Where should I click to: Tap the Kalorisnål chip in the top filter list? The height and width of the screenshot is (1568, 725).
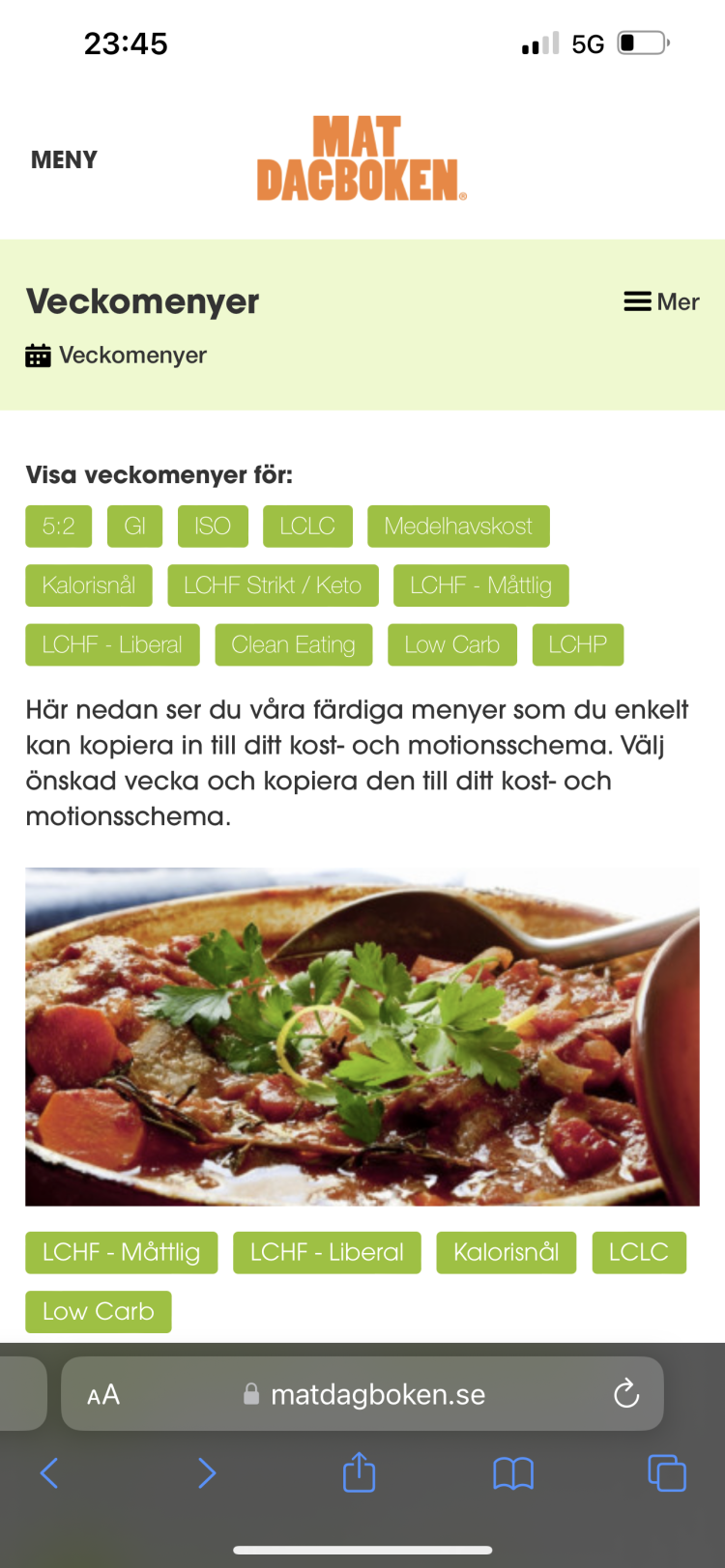tap(89, 585)
